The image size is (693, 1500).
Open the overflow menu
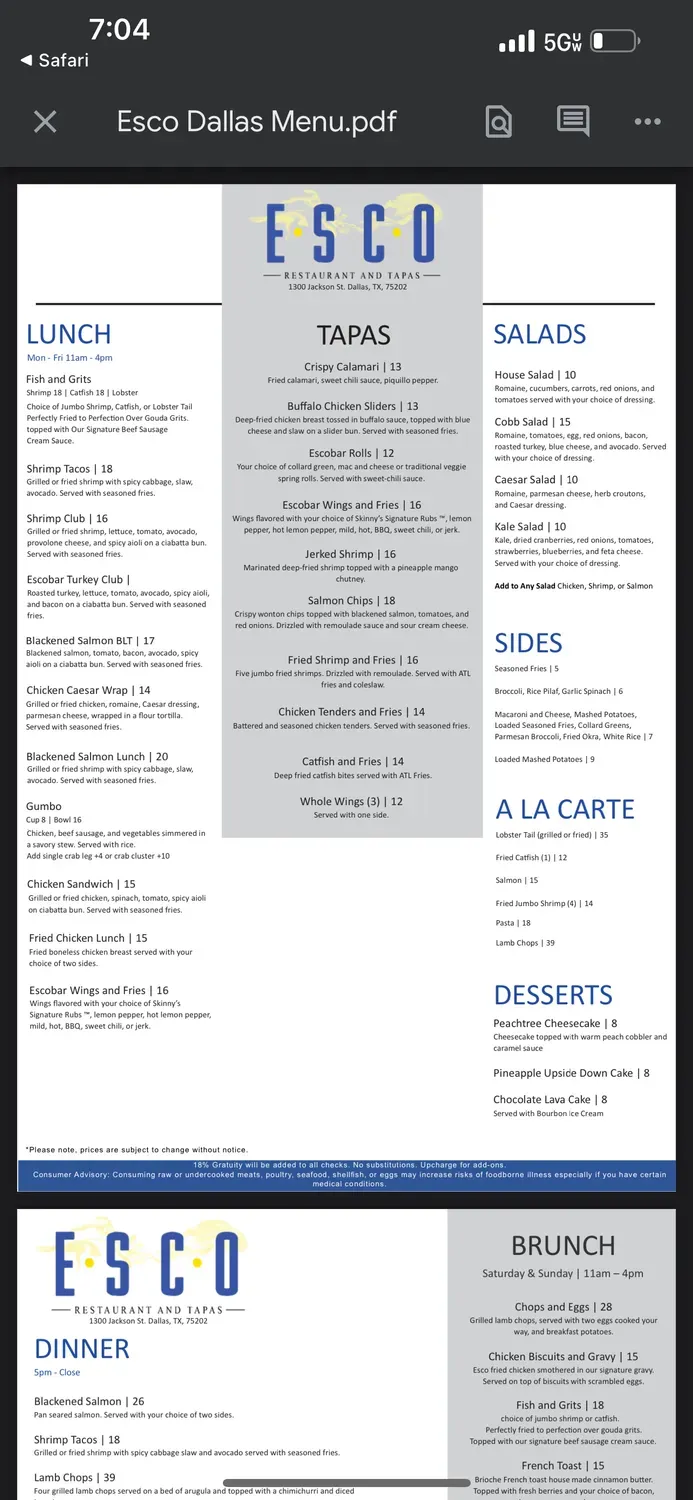click(647, 122)
